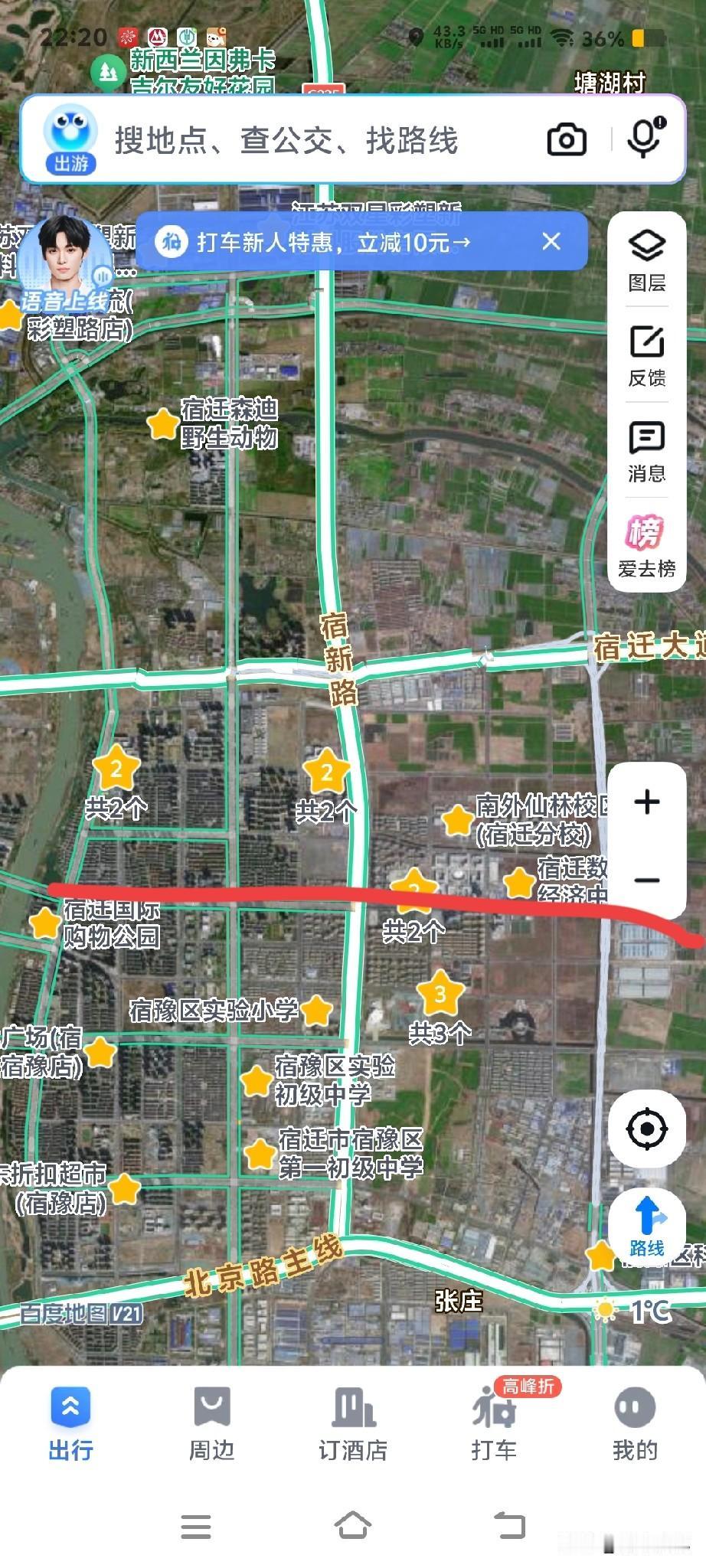Viewport: 706px width, 1568px height.
Task: Zoom in on the map
Action: click(646, 802)
